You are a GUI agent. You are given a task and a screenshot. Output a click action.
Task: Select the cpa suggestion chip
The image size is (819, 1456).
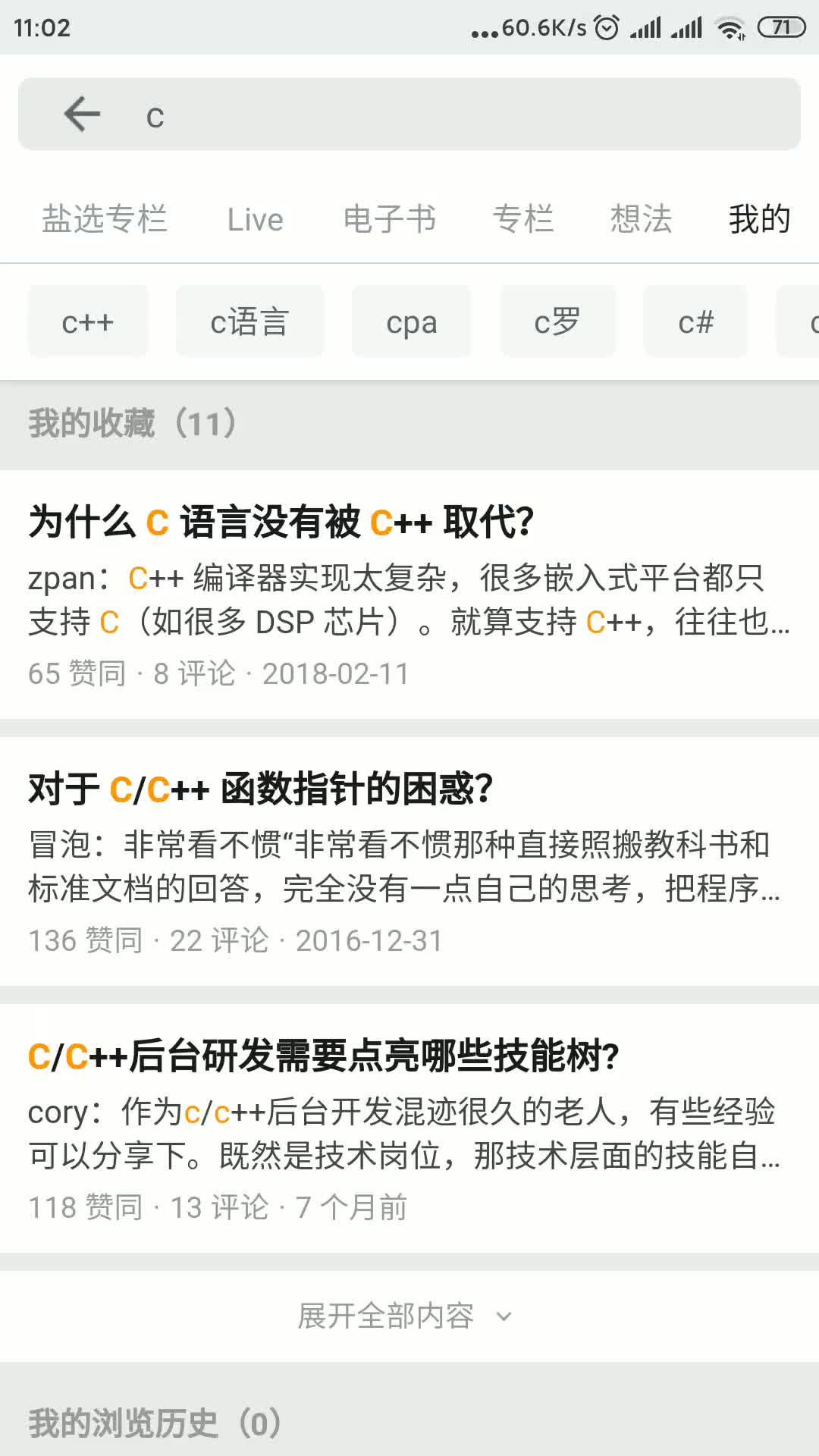[412, 322]
